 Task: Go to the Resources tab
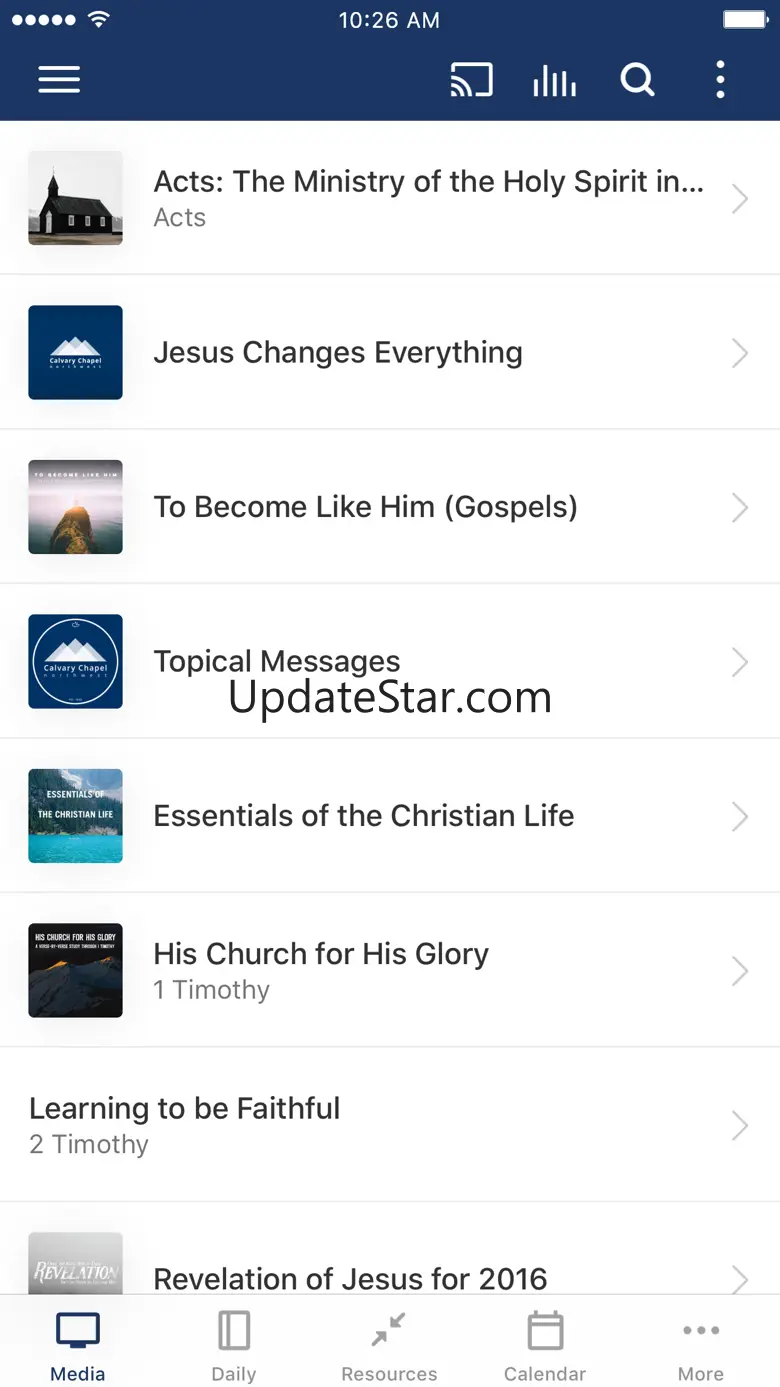coord(389,1346)
